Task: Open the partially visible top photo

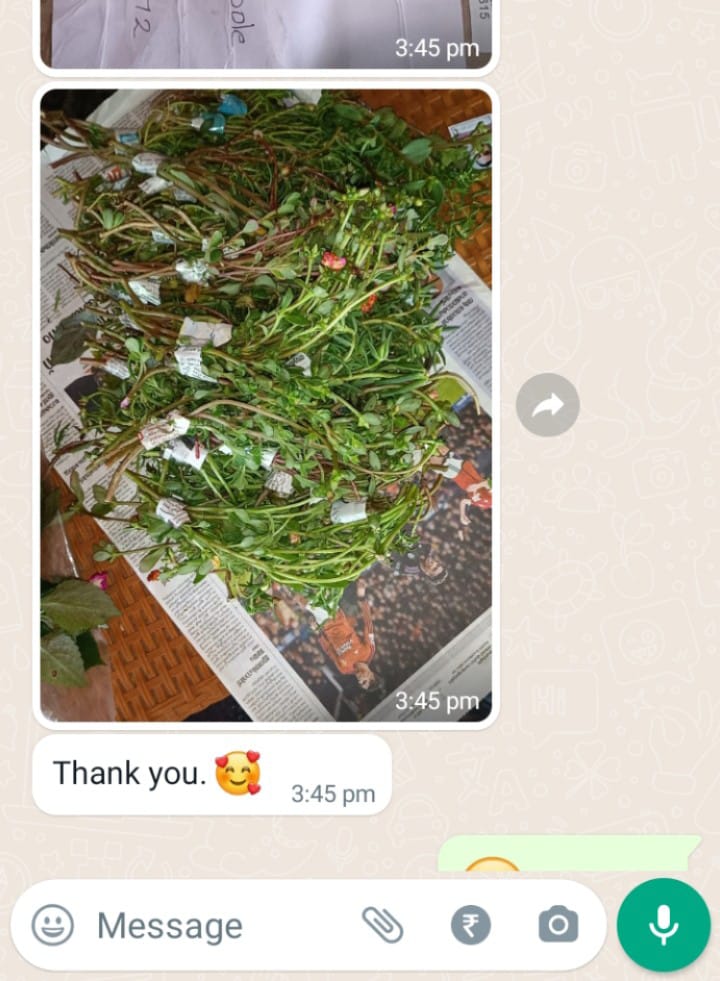Action: 266,33
